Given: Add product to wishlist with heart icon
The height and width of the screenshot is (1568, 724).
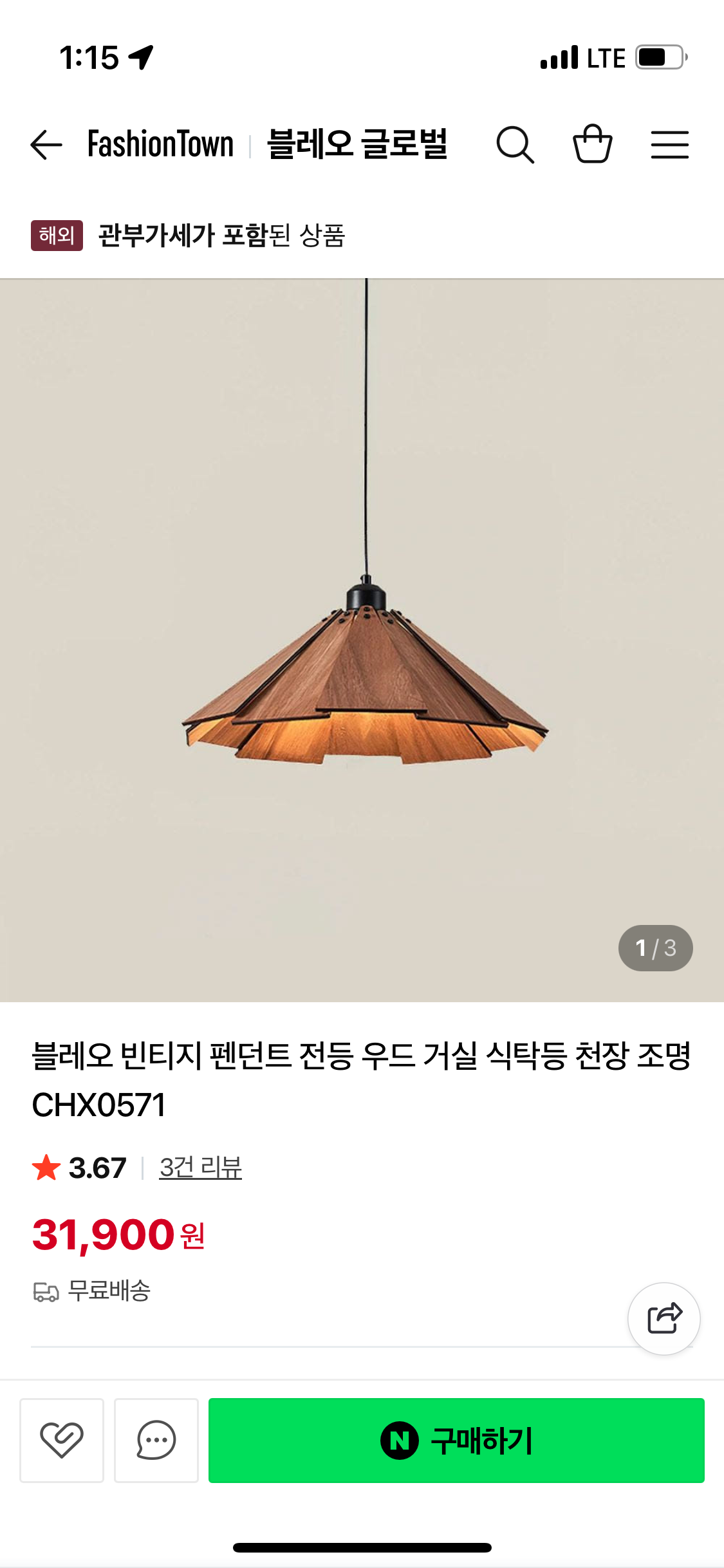Looking at the screenshot, I should [x=62, y=1440].
